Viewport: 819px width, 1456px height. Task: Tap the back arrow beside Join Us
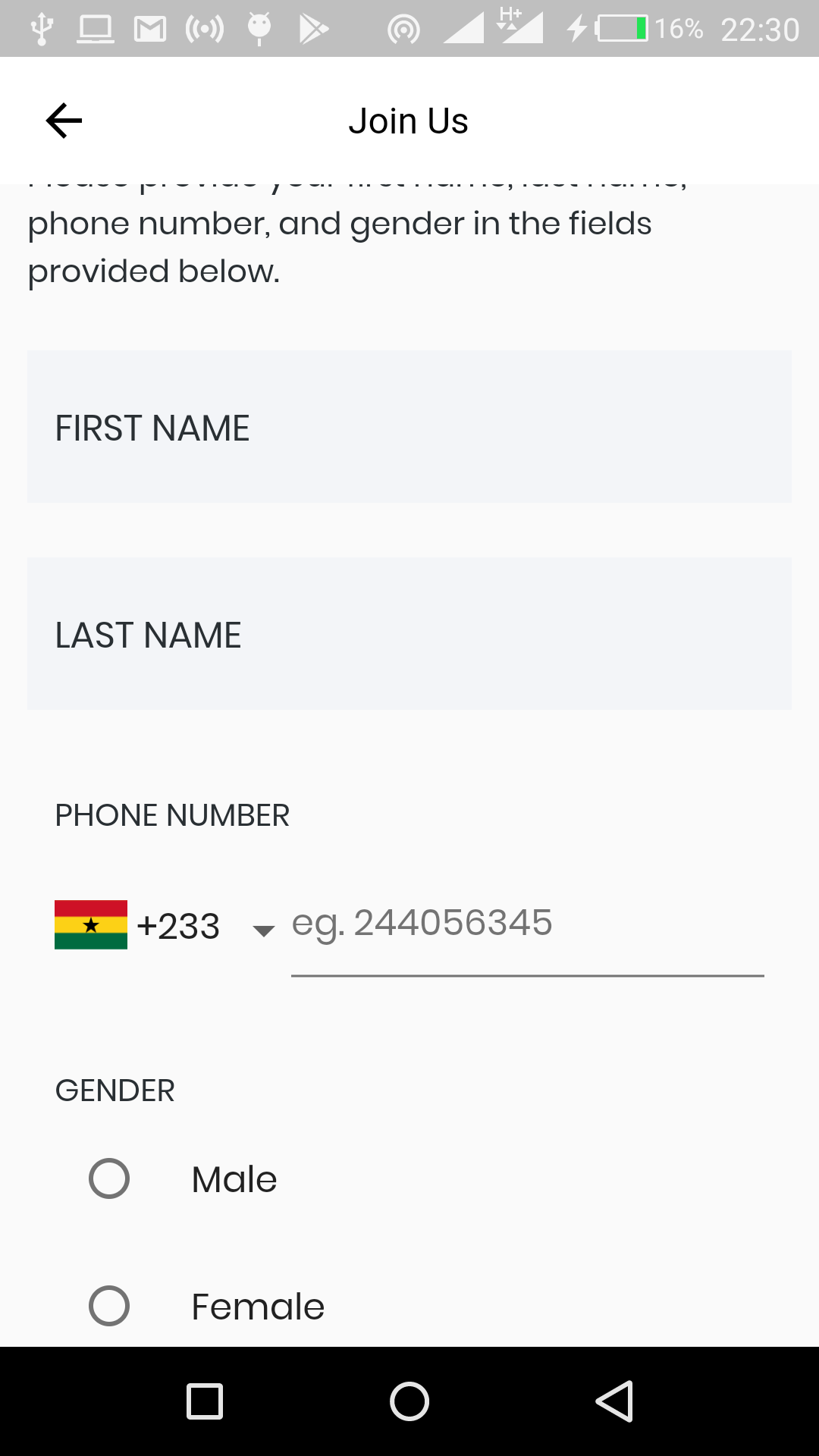tap(63, 120)
